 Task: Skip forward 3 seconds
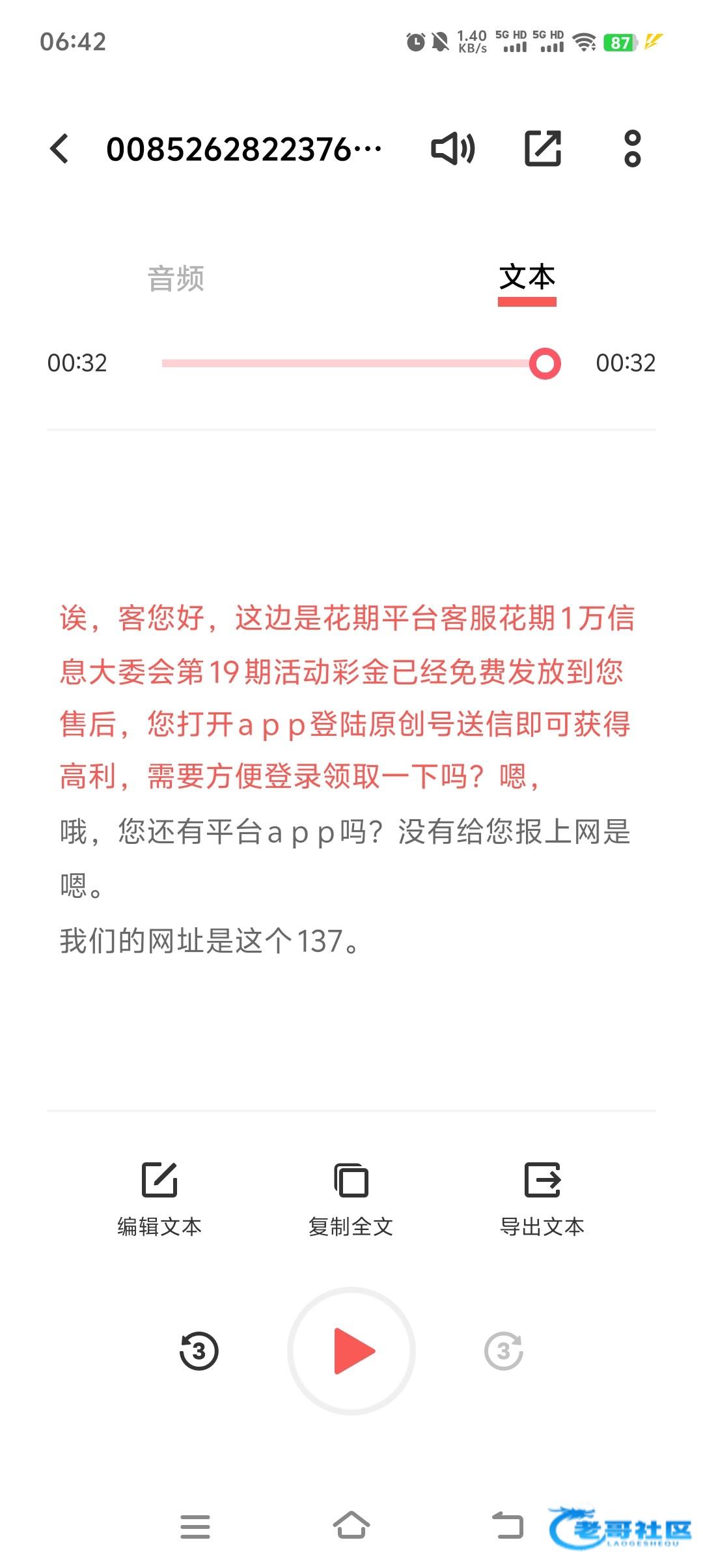tap(504, 1351)
